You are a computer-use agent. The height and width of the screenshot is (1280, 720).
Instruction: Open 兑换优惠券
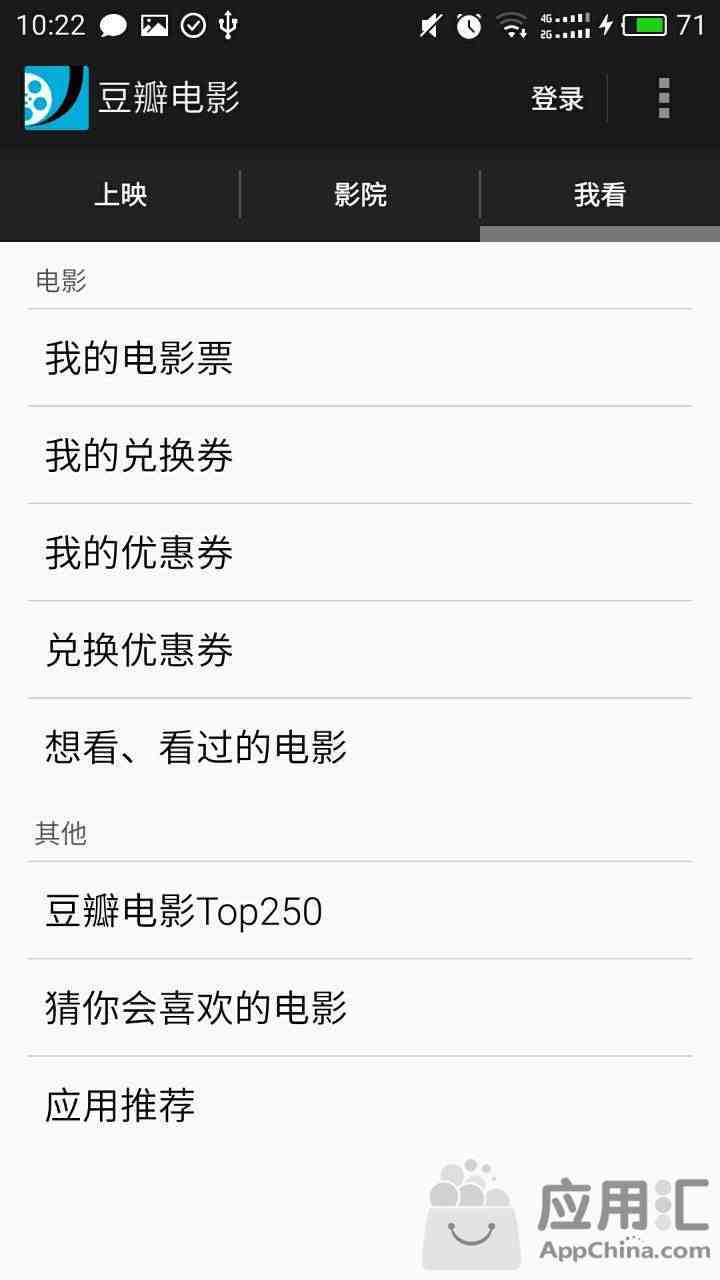(360, 650)
